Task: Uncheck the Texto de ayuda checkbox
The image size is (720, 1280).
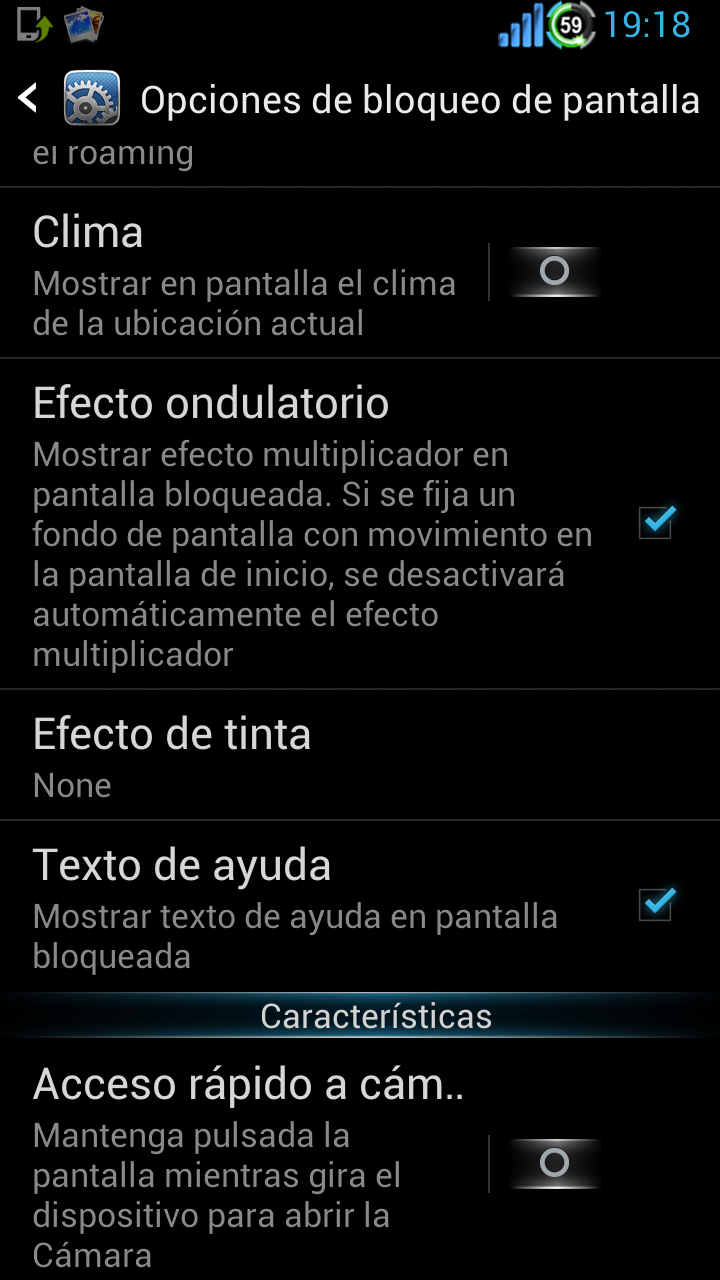Action: point(656,905)
